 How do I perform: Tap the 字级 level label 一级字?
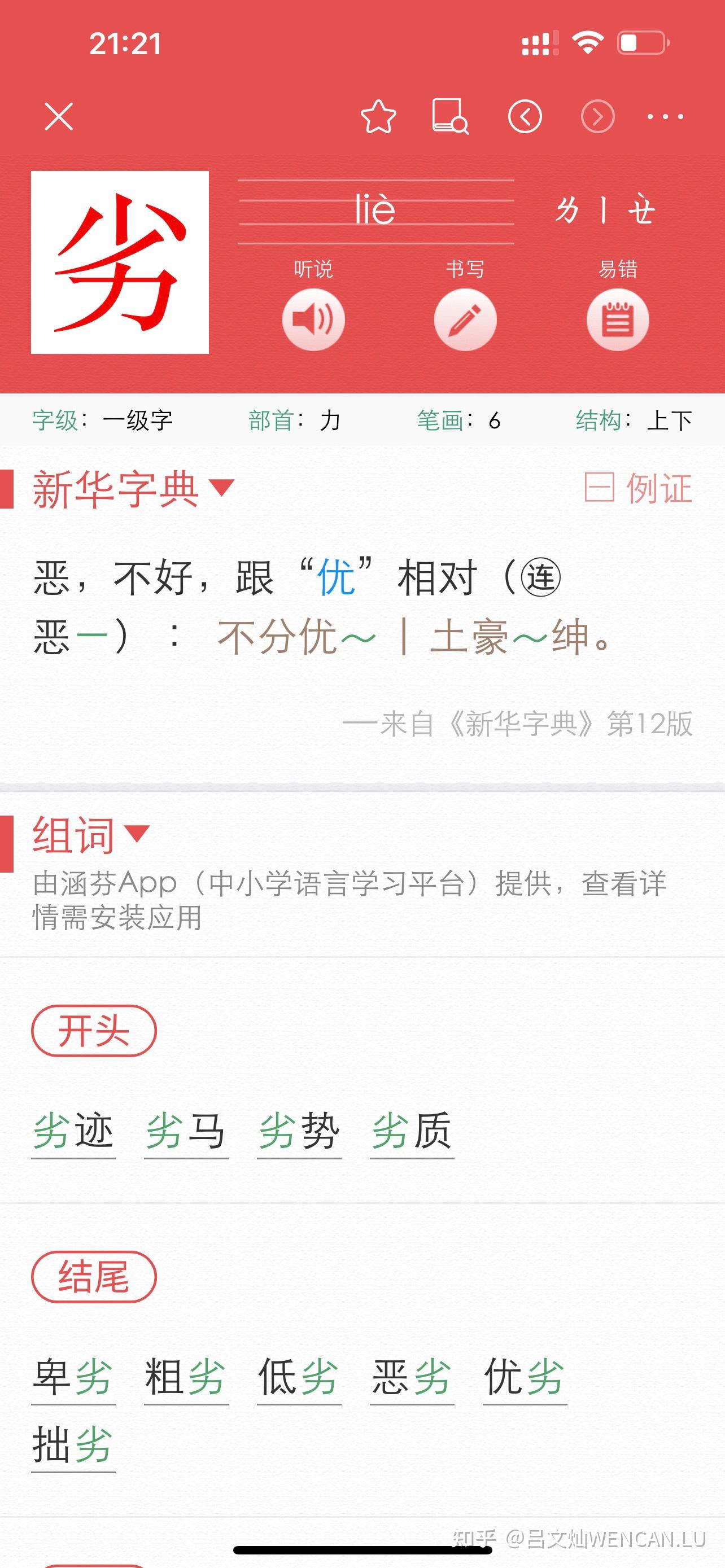point(139,419)
